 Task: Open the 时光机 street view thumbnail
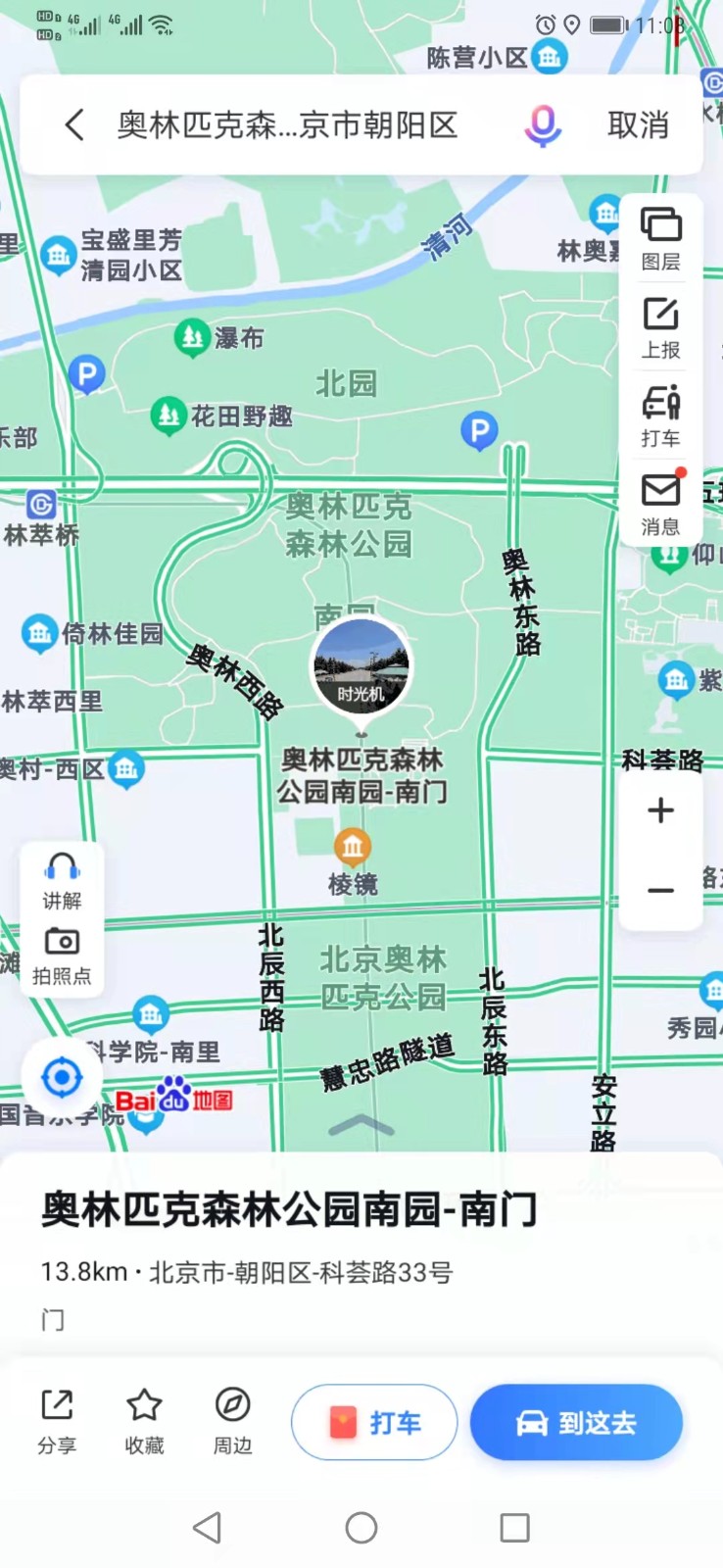361,666
